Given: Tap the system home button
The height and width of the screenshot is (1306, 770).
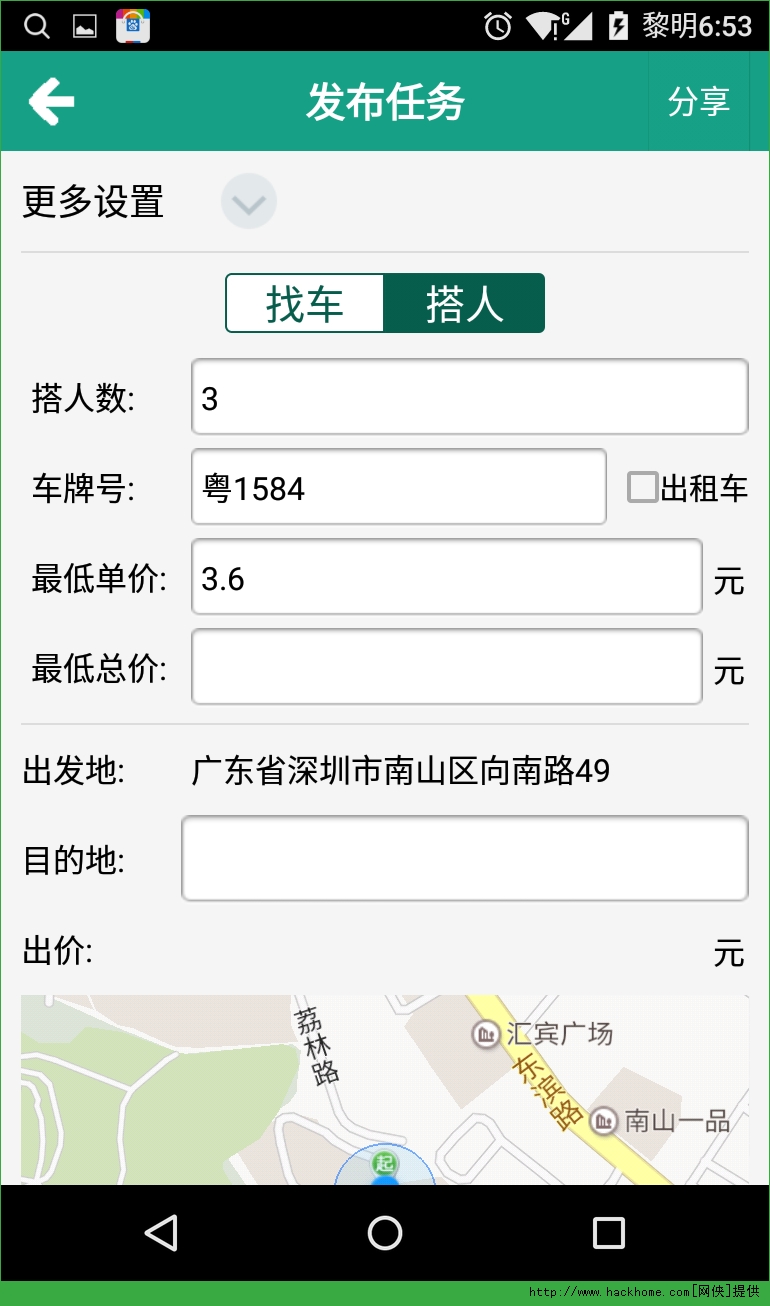Looking at the screenshot, I should click(x=385, y=1232).
